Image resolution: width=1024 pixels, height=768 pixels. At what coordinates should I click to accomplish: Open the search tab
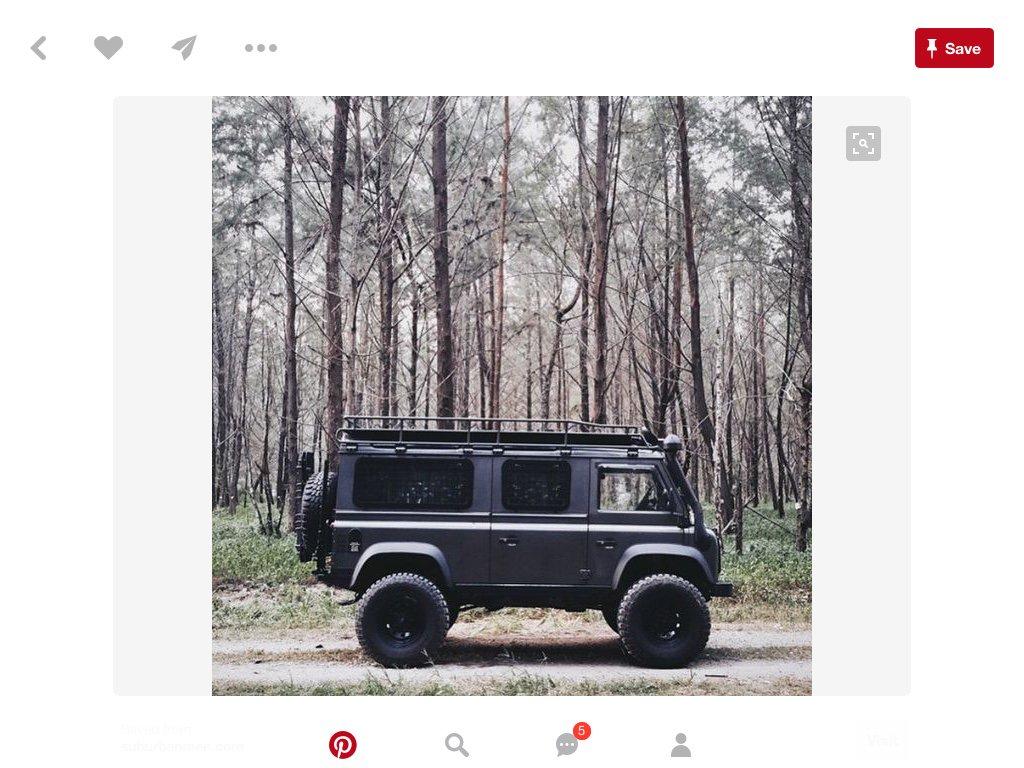(456, 745)
